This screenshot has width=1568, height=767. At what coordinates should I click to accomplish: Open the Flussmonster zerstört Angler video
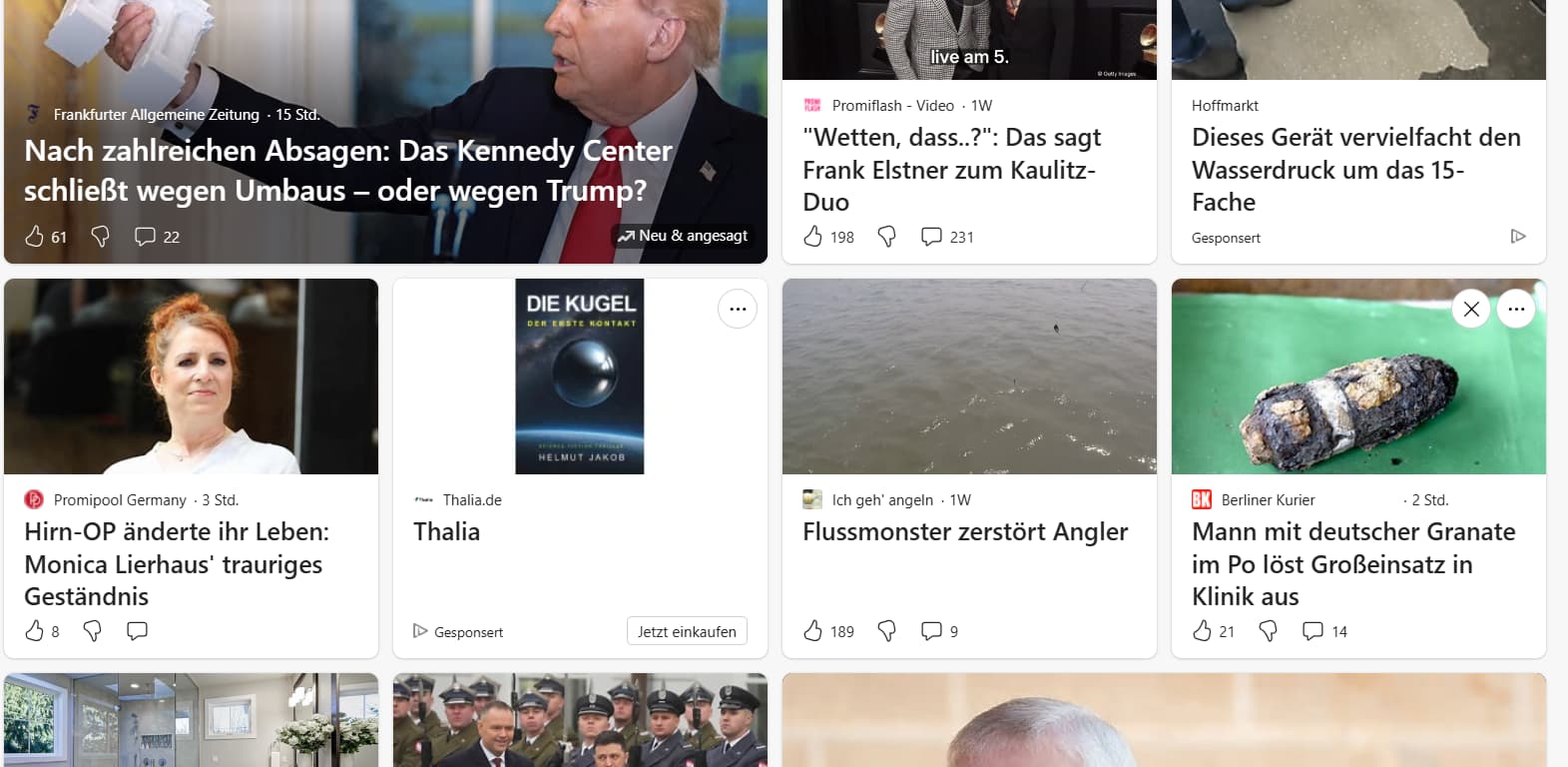point(965,531)
